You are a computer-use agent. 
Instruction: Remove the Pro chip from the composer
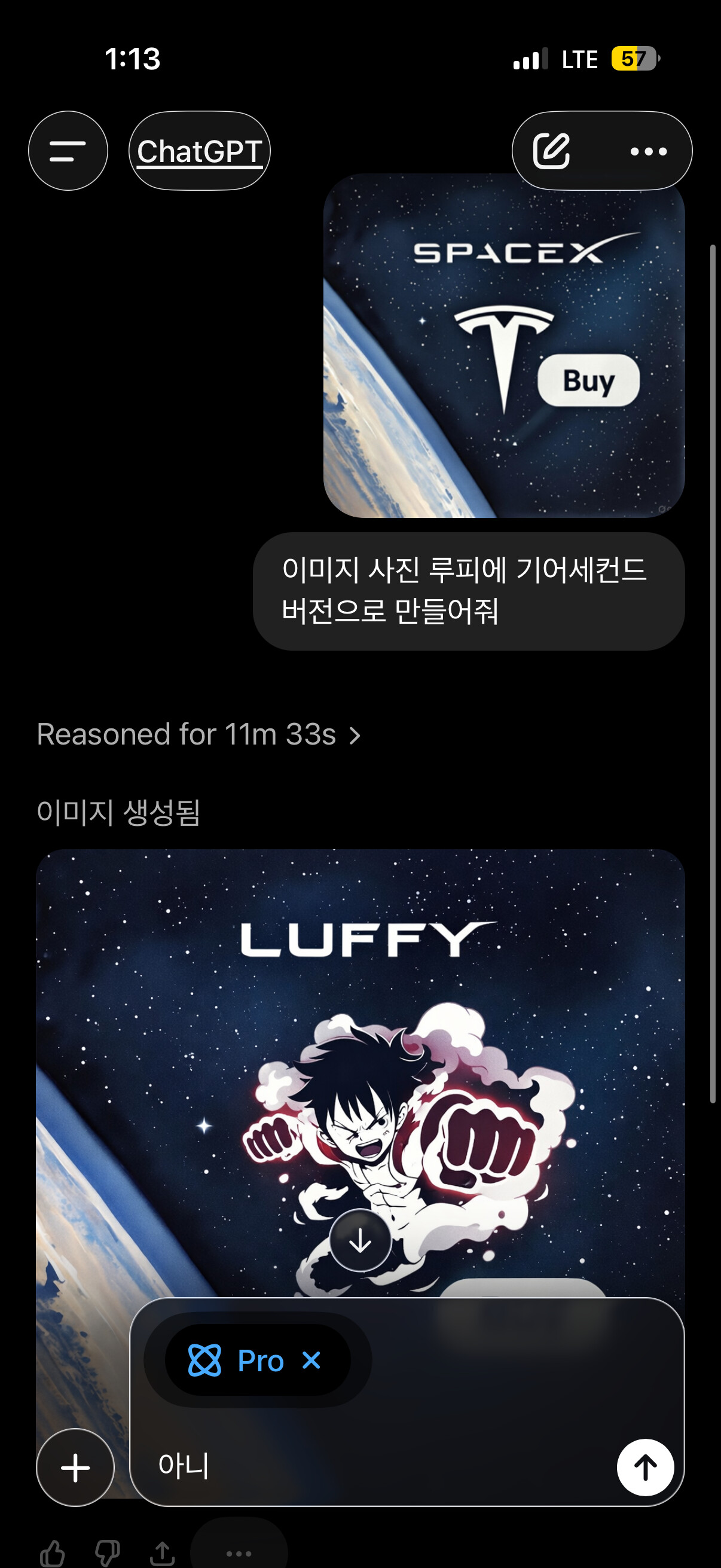311,1360
